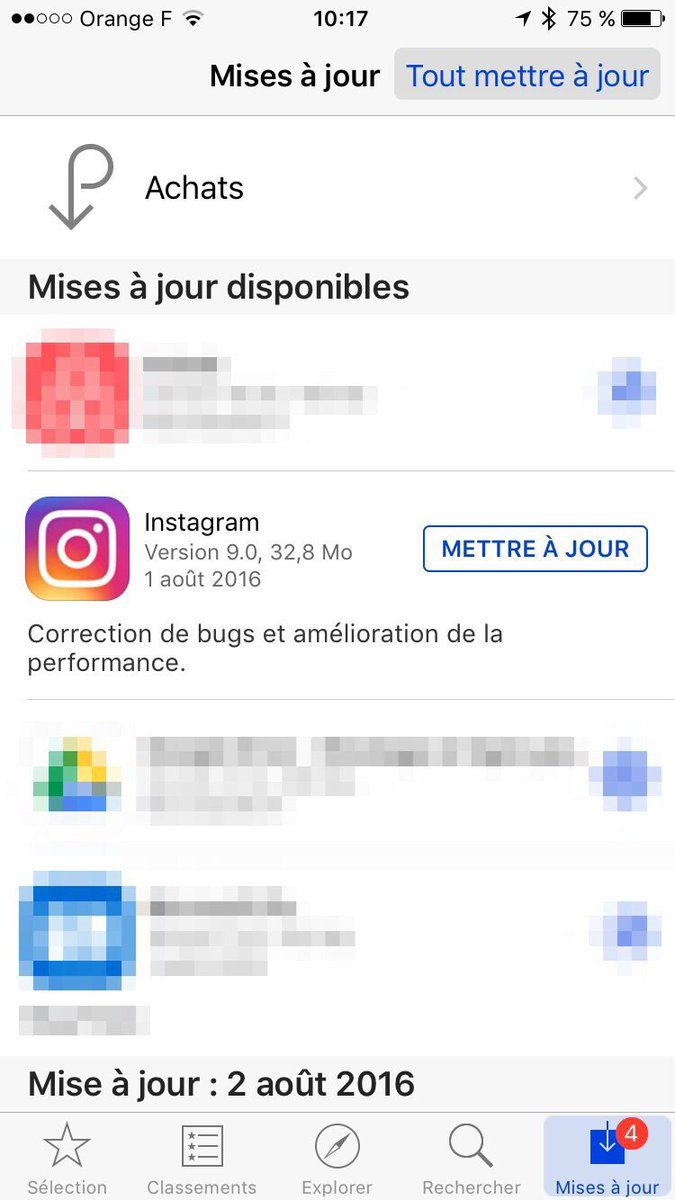Tap Tout mettre à jour button
Viewport: 675px width, 1200px height.
coord(527,75)
